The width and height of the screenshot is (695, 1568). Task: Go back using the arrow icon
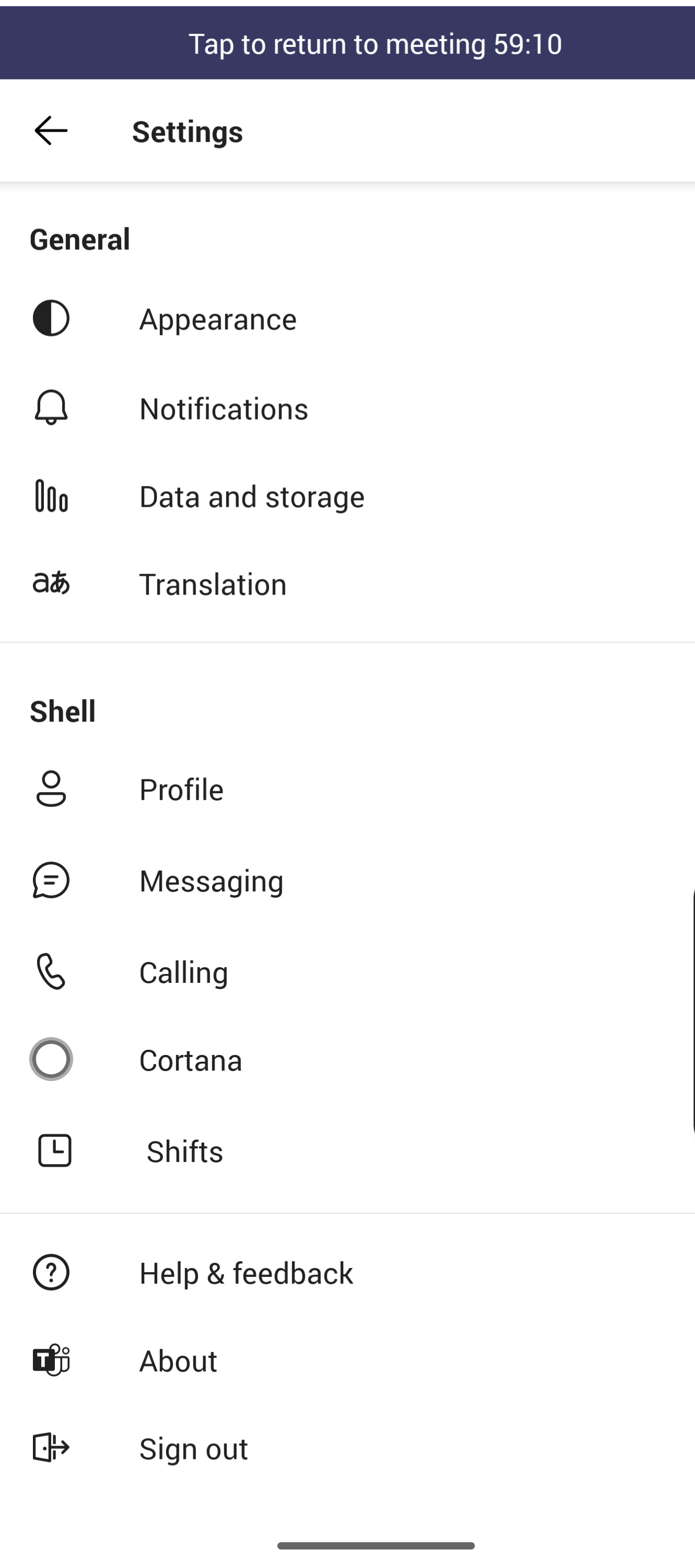point(51,131)
